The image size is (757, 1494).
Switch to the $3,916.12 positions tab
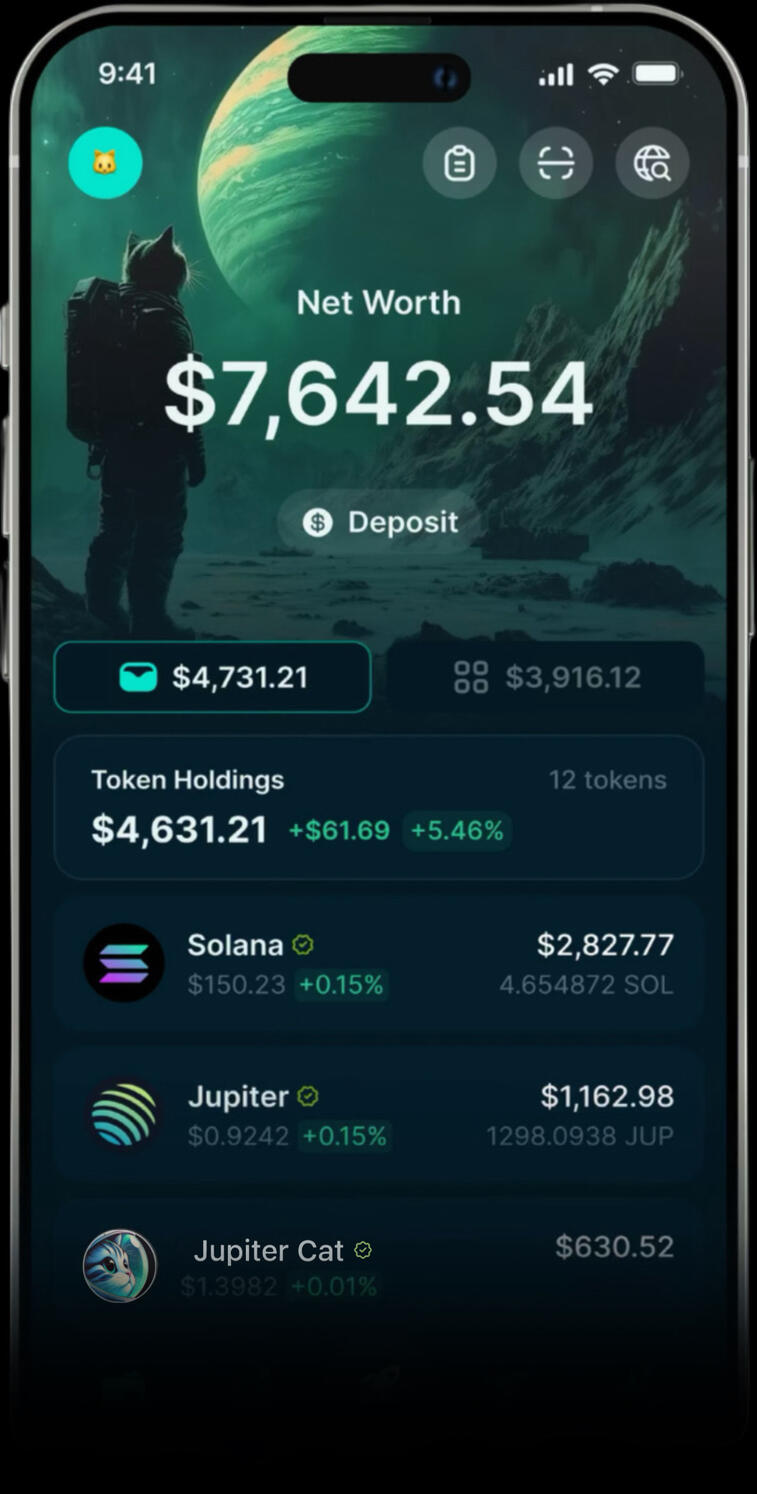coord(546,677)
